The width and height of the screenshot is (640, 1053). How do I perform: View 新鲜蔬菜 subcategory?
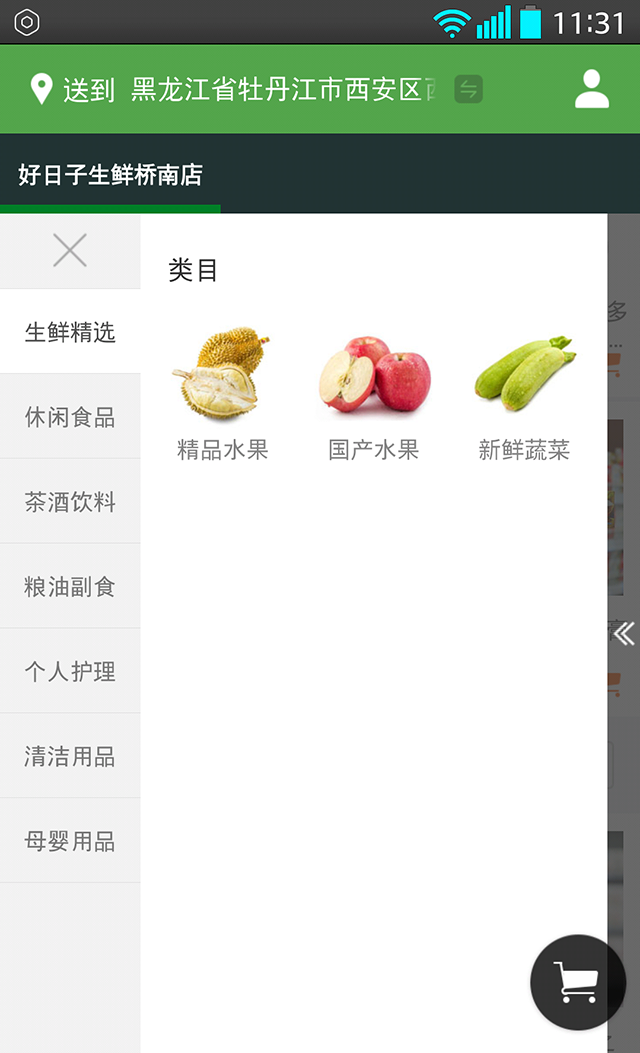tap(524, 396)
